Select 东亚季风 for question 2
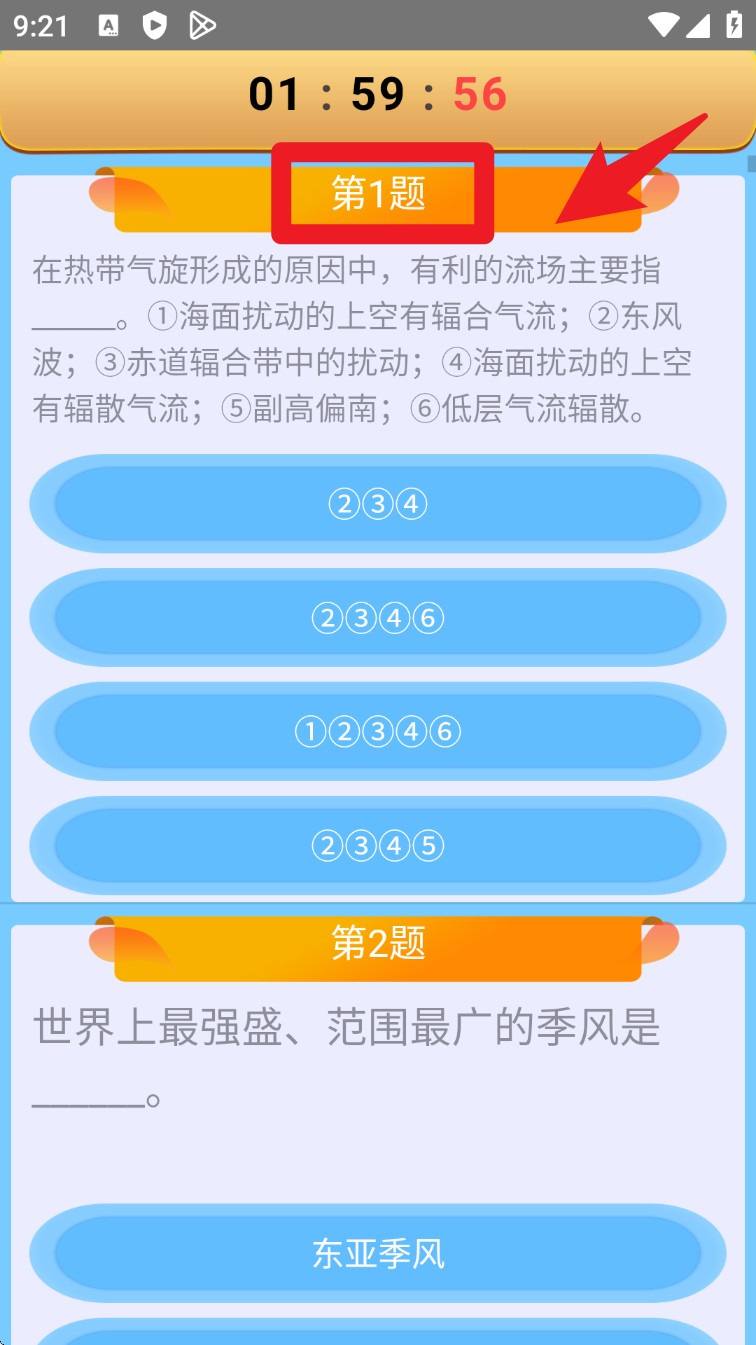This screenshot has height=1345, width=756. 377,1253
